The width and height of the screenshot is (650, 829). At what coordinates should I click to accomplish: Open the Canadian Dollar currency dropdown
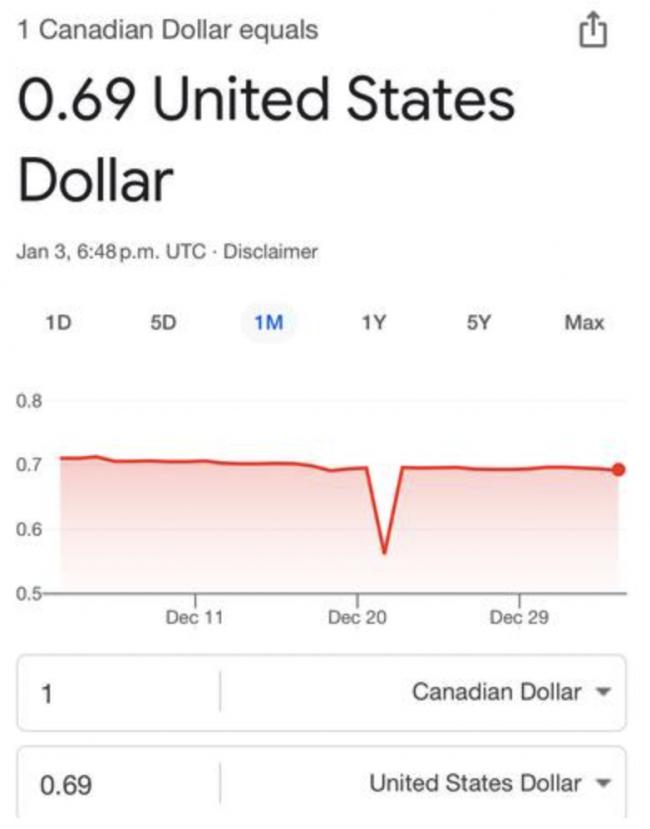(x=510, y=692)
